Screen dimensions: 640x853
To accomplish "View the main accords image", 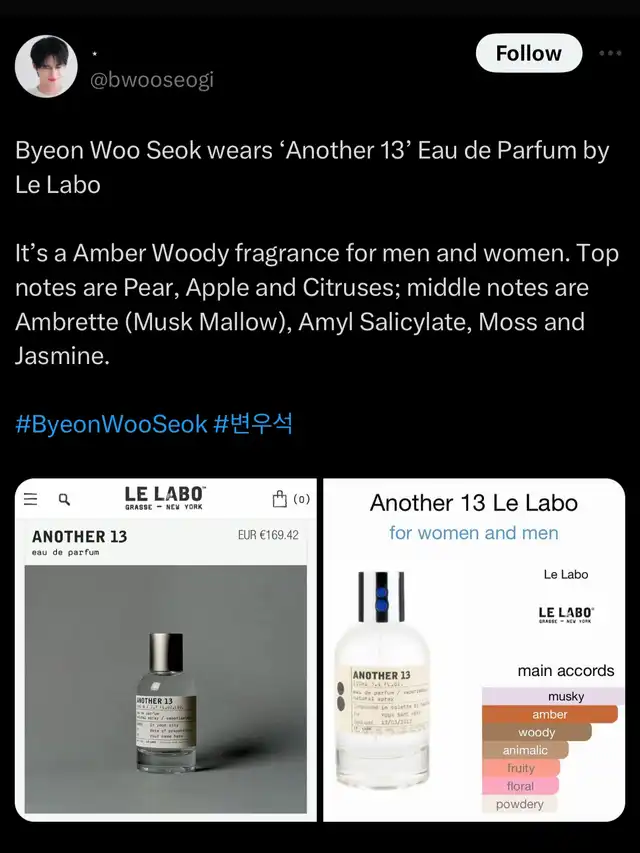I will [474, 649].
